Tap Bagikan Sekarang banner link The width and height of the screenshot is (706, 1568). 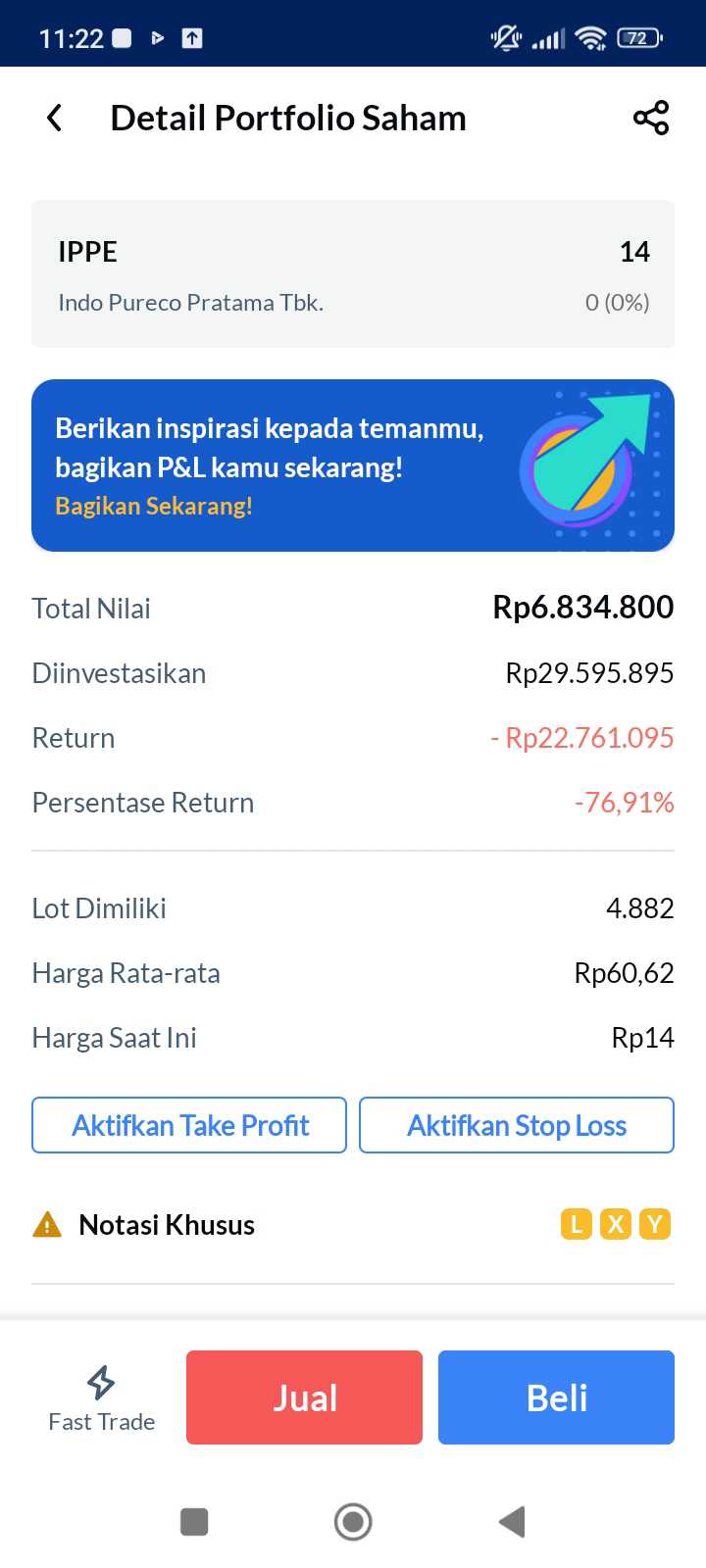[x=154, y=507]
